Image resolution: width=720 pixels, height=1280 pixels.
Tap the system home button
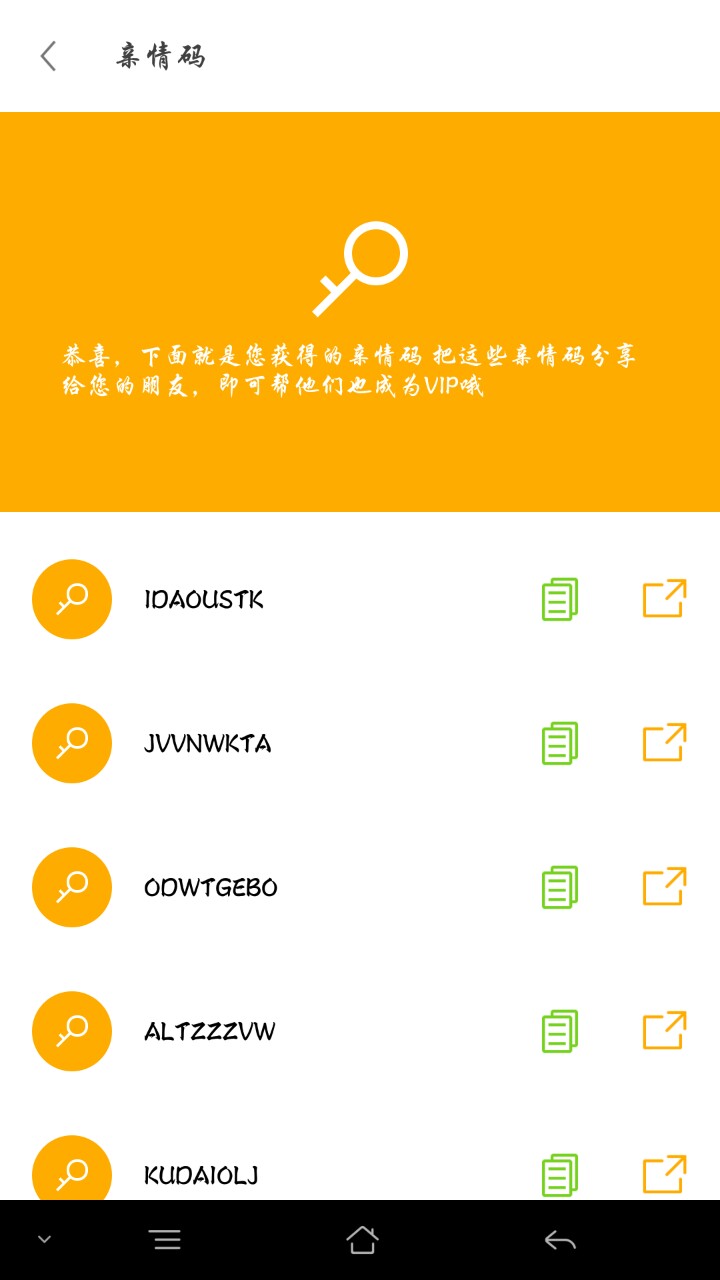pyautogui.click(x=362, y=1240)
